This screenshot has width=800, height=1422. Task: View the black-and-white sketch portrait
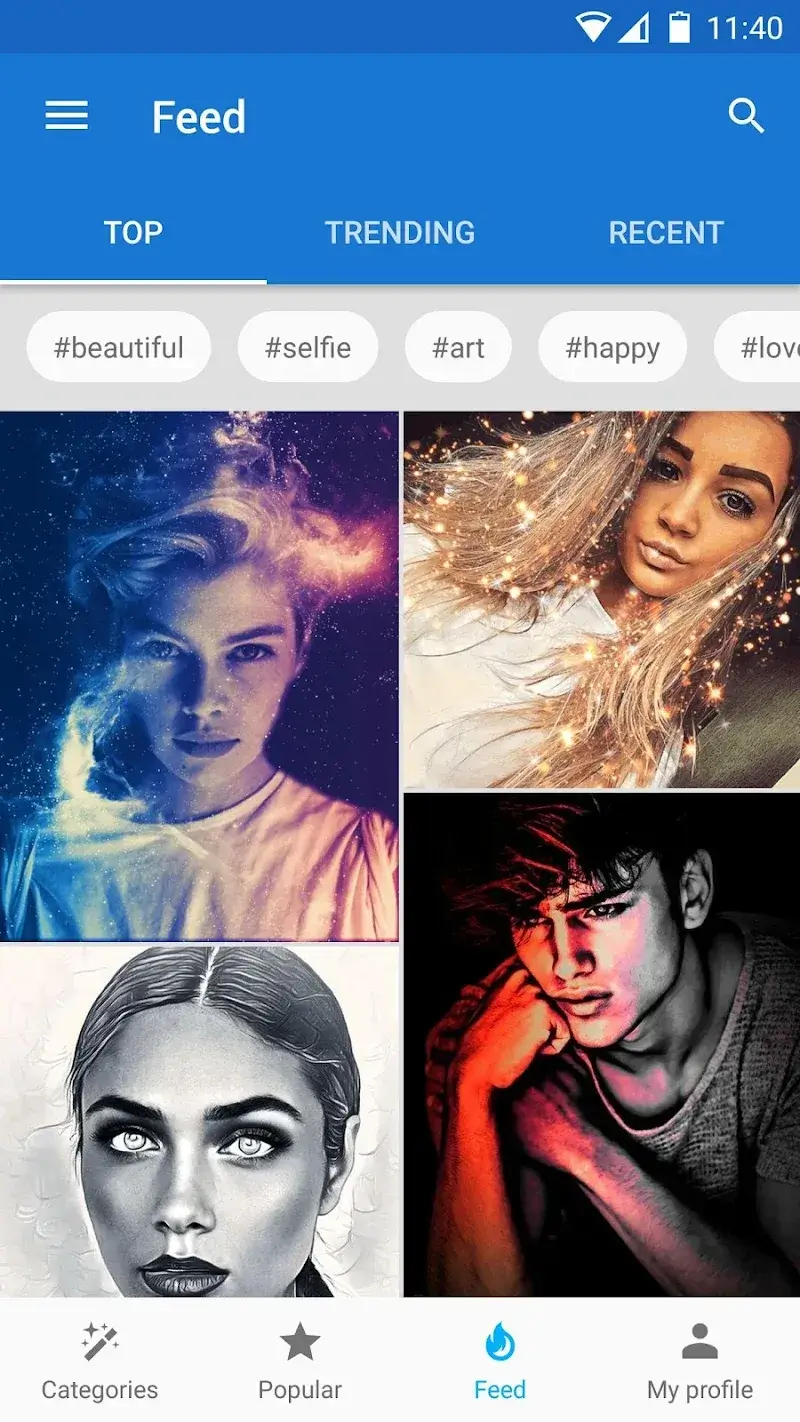pyautogui.click(x=199, y=1120)
